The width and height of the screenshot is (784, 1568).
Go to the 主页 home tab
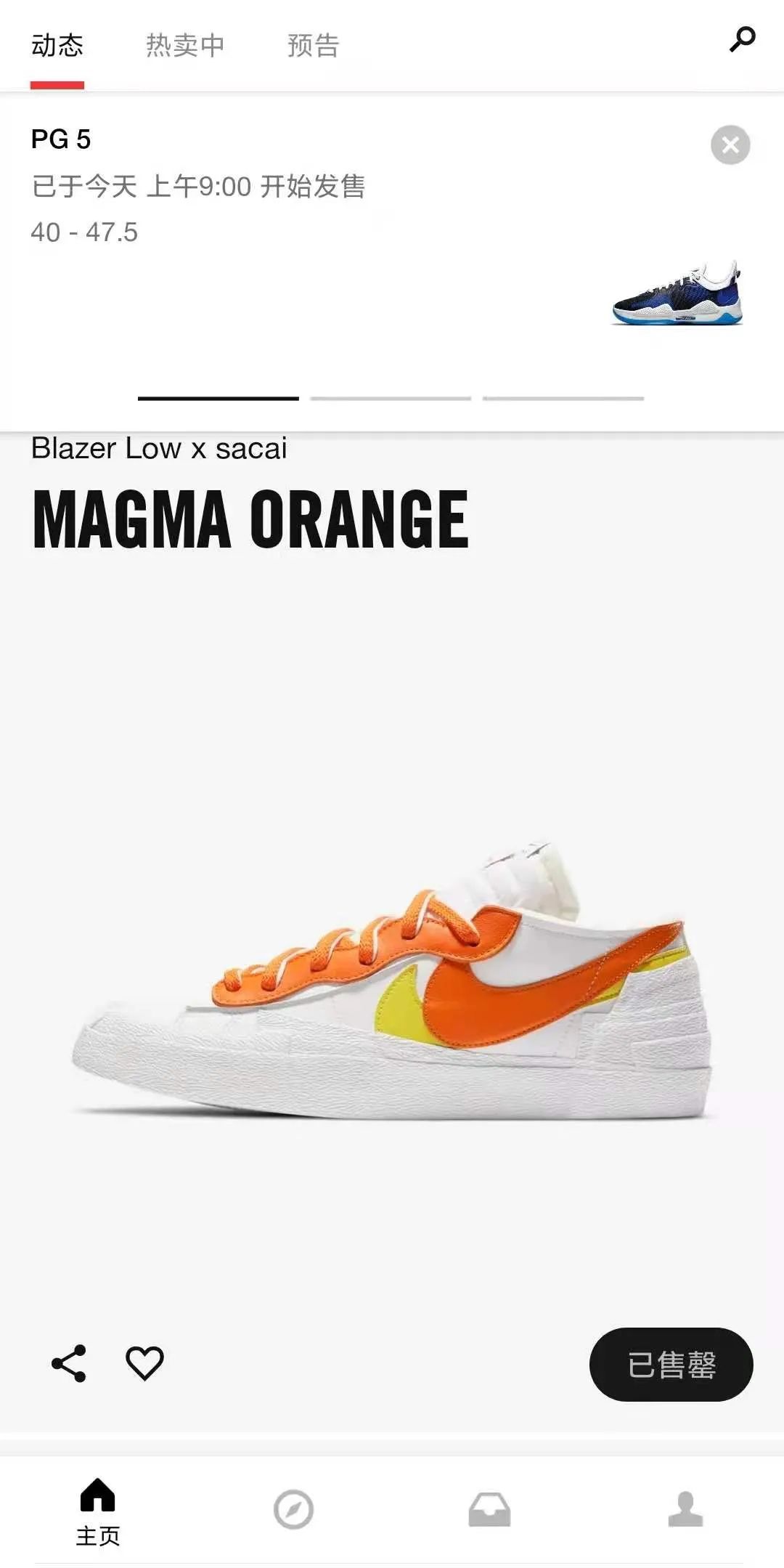point(98,1511)
